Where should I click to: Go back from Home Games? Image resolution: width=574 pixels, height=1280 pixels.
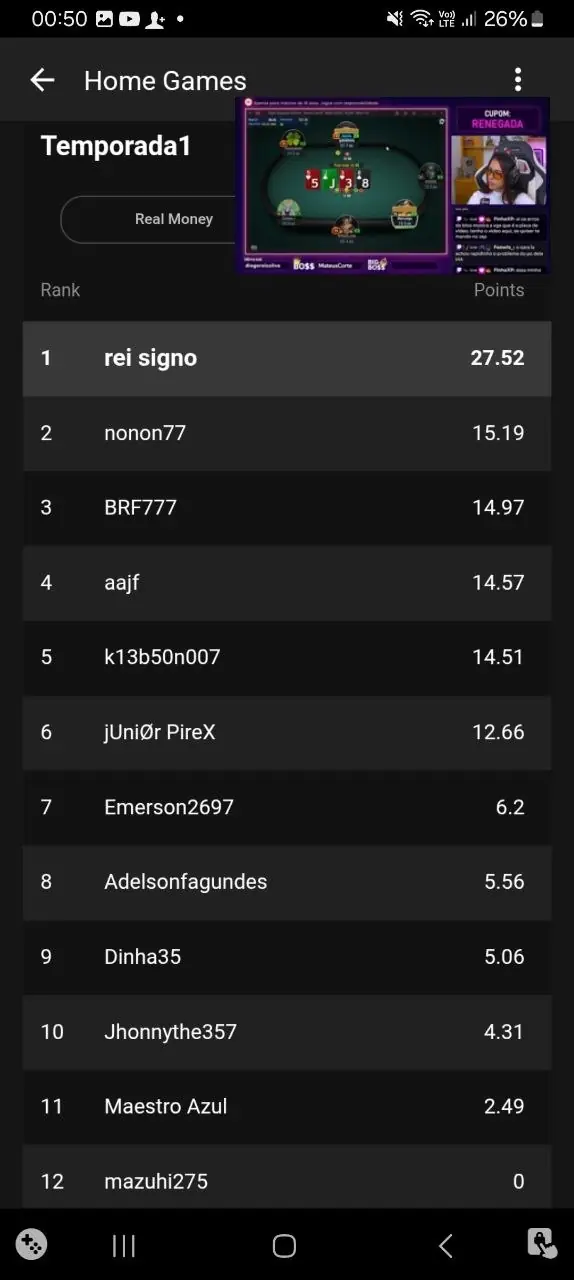click(x=42, y=80)
